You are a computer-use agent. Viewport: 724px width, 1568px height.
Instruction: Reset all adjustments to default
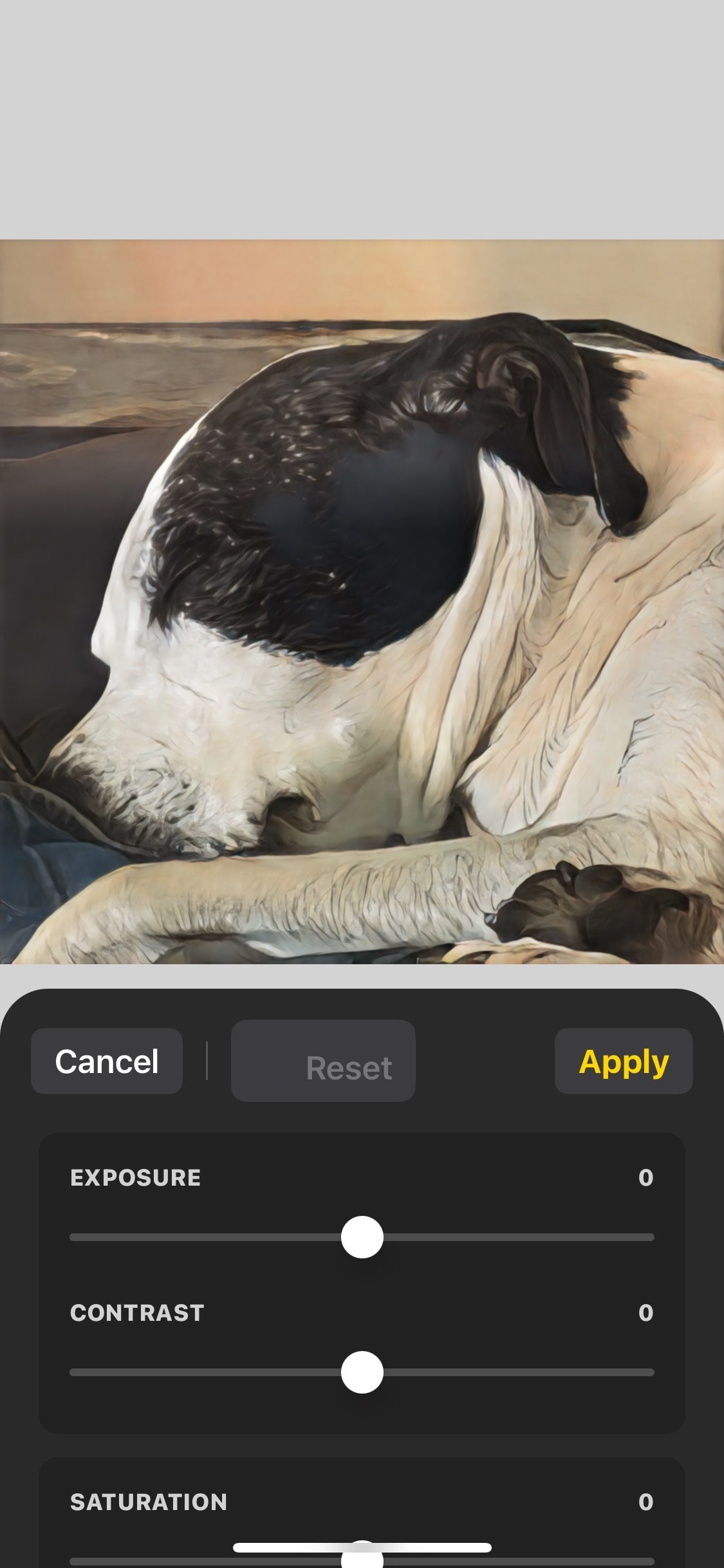[324, 1061]
